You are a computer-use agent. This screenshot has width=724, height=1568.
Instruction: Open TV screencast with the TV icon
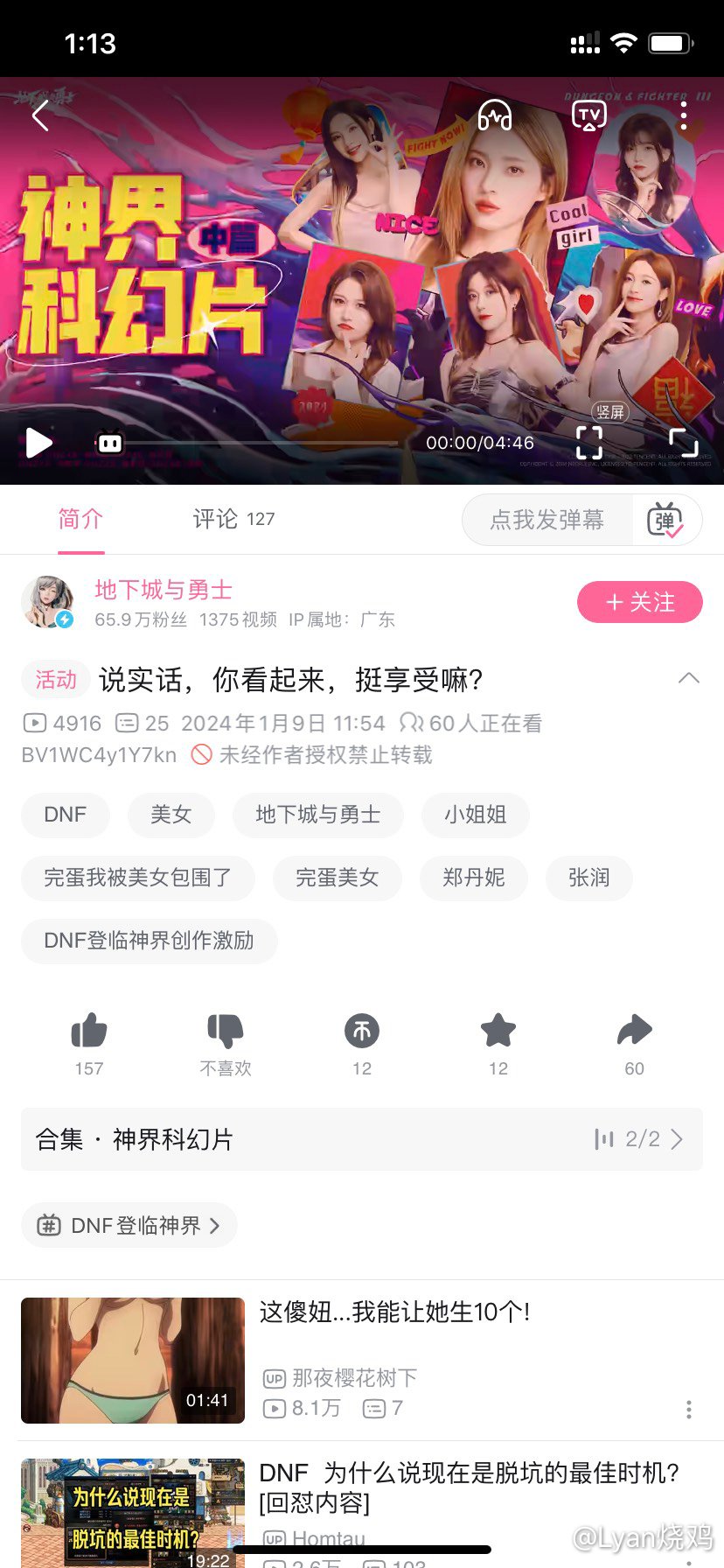pos(589,115)
